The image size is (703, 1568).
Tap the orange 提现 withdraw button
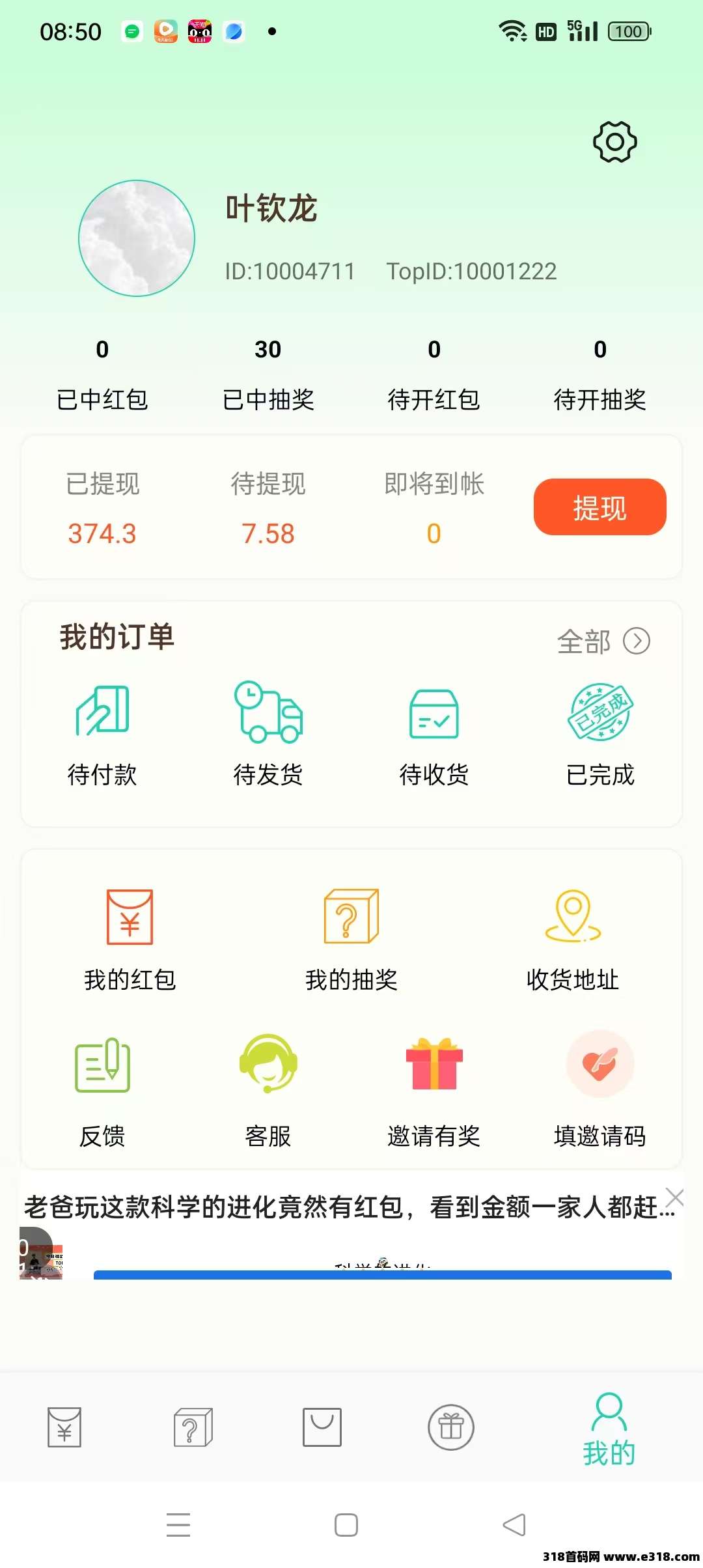pyautogui.click(x=598, y=507)
